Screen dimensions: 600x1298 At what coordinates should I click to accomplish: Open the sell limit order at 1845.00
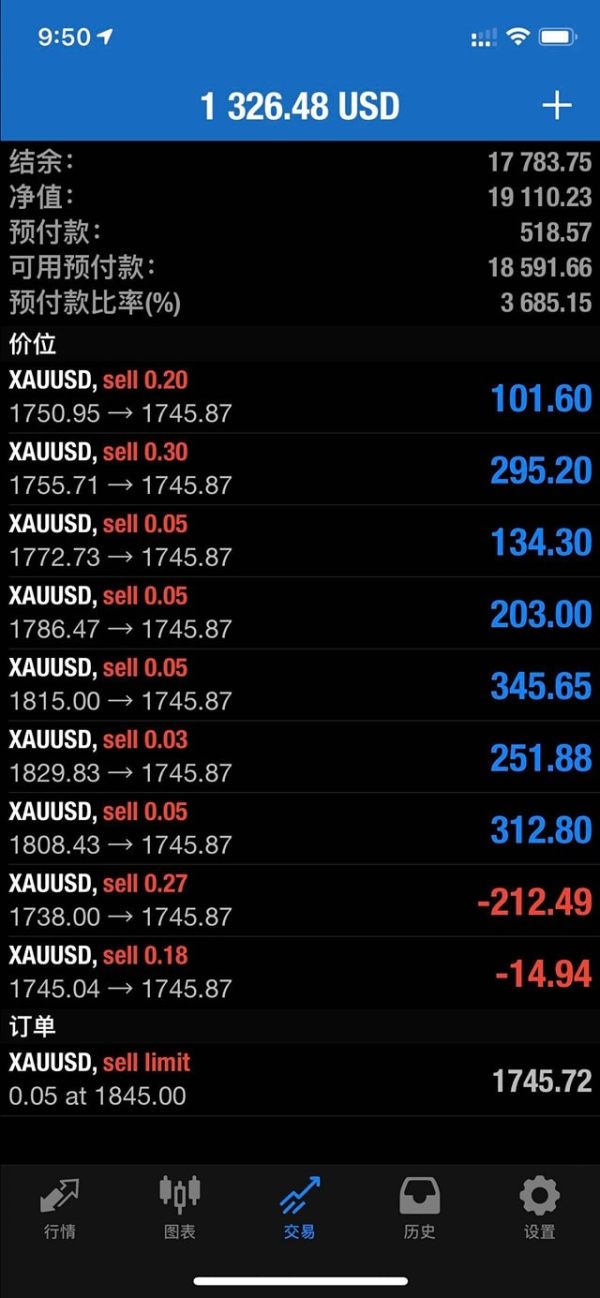tap(300, 1080)
